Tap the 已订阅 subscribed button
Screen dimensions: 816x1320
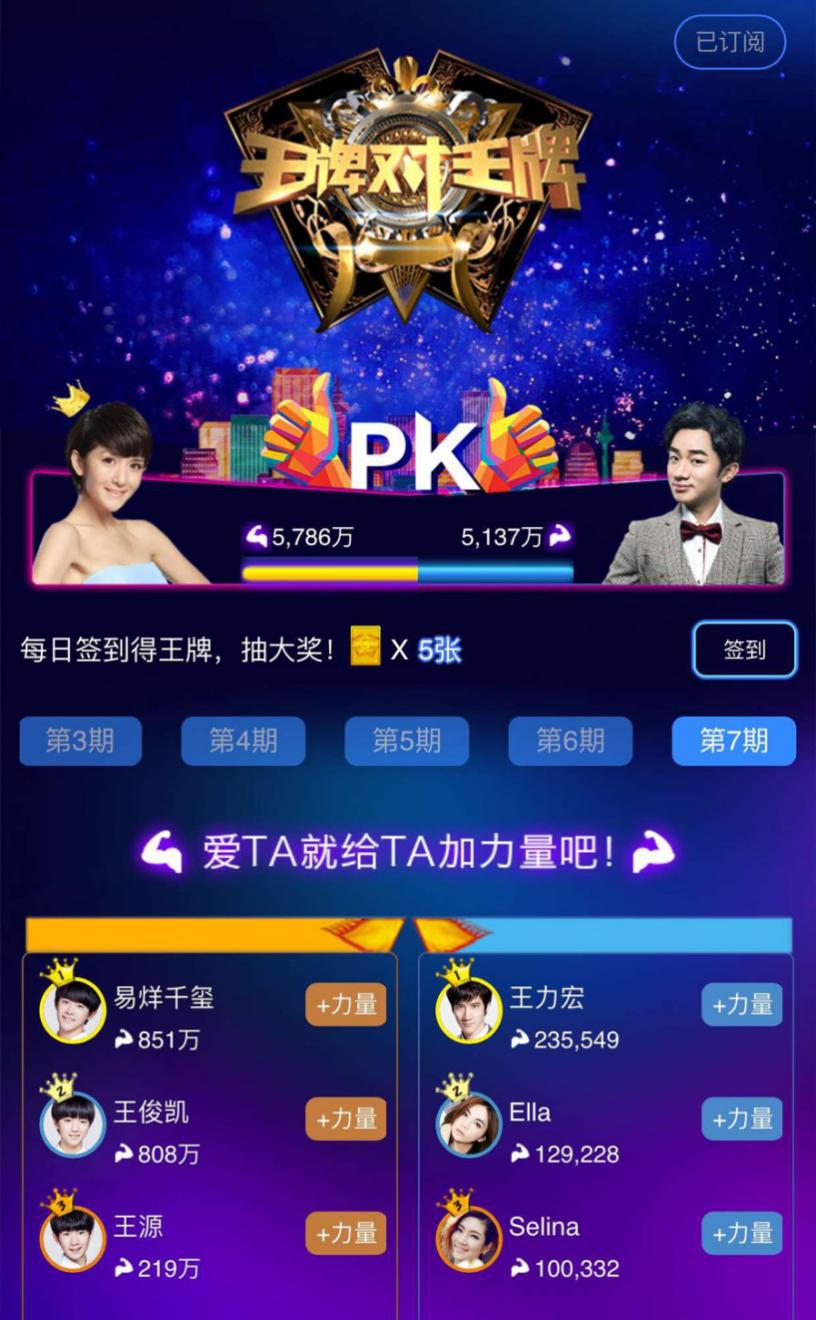coord(730,42)
